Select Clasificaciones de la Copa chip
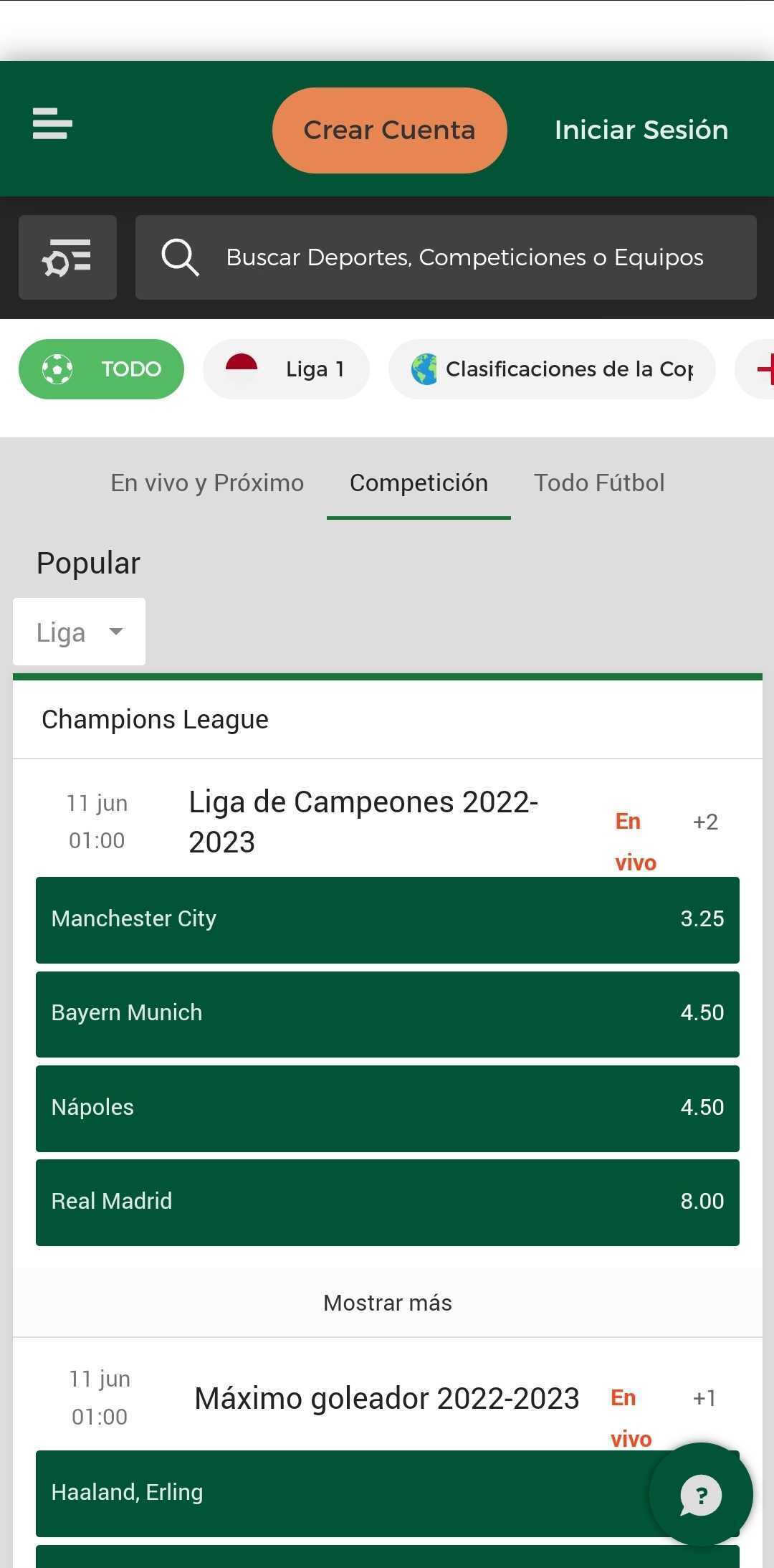774x1568 pixels. point(552,369)
